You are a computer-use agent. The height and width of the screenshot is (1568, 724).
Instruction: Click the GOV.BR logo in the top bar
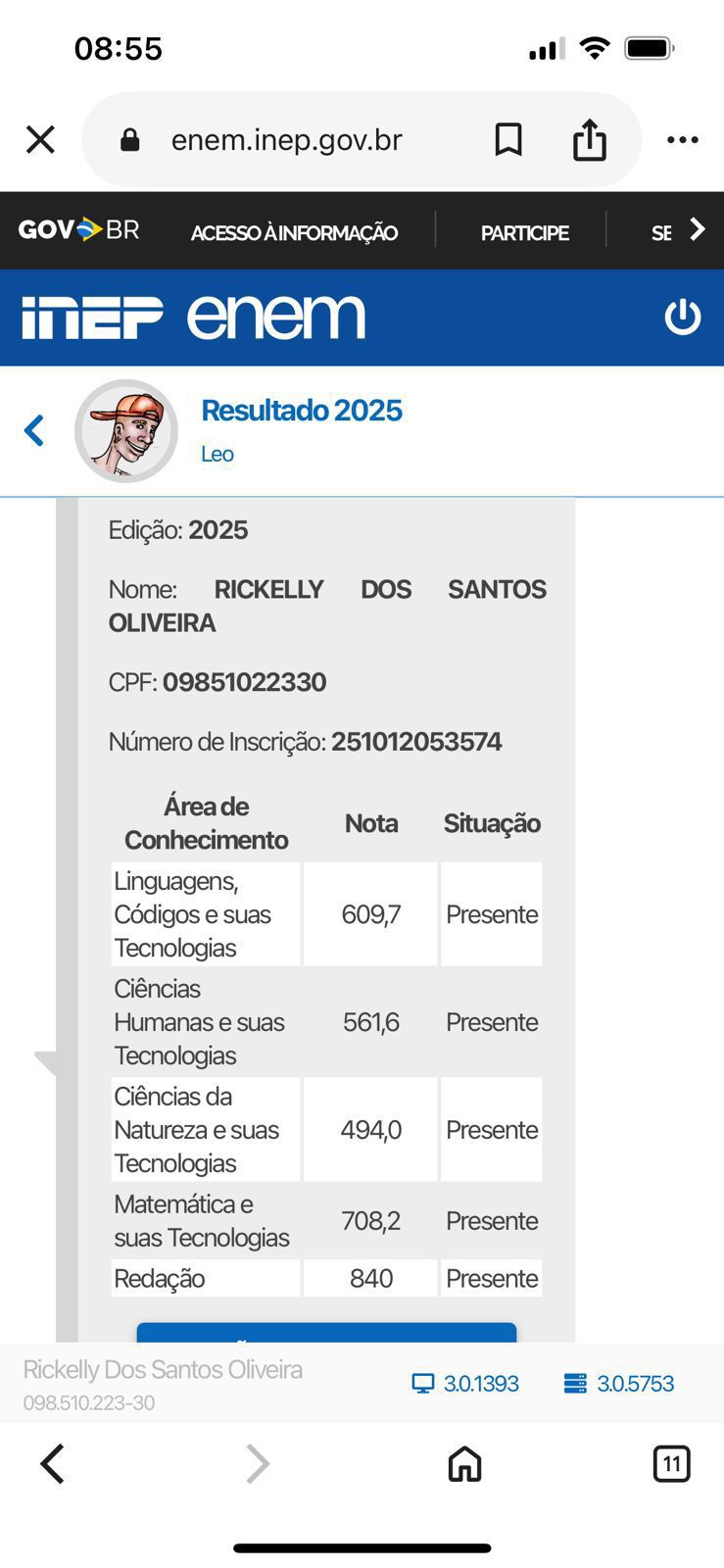pyautogui.click(x=78, y=230)
